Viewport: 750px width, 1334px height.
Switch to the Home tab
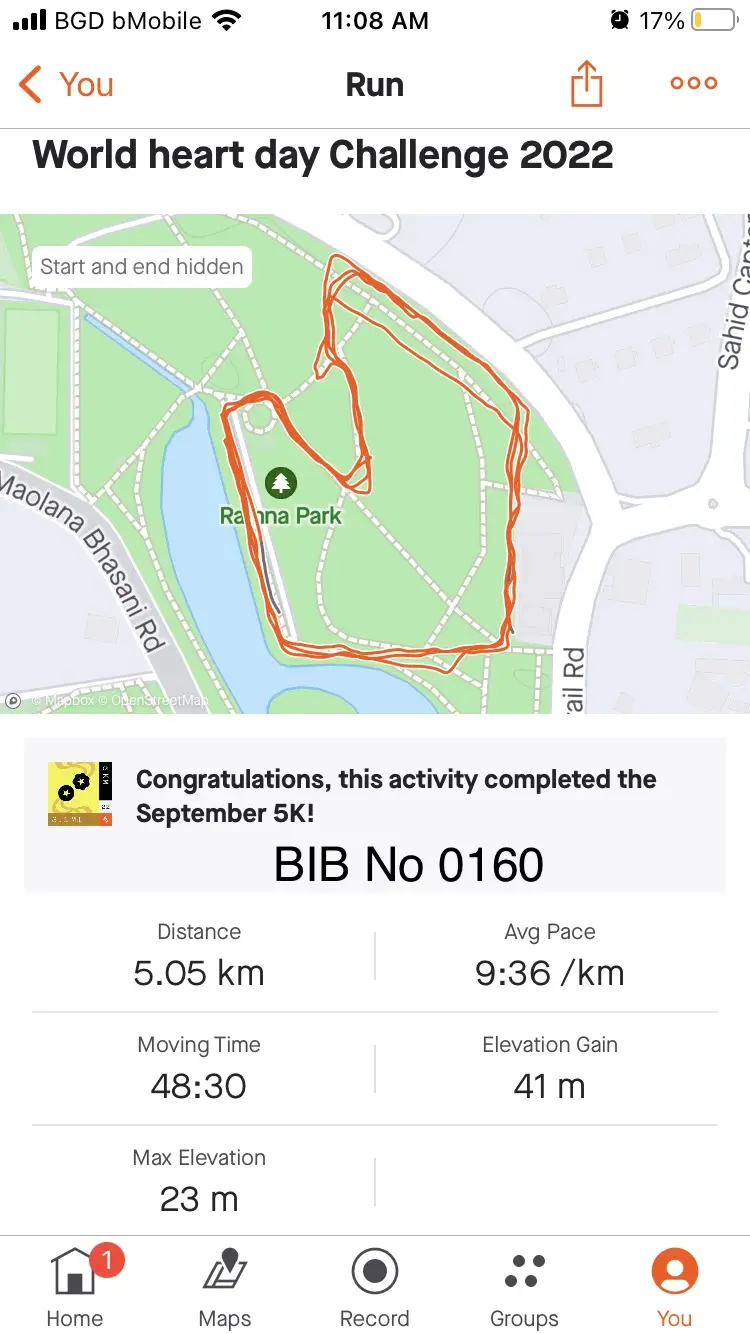[75, 1287]
